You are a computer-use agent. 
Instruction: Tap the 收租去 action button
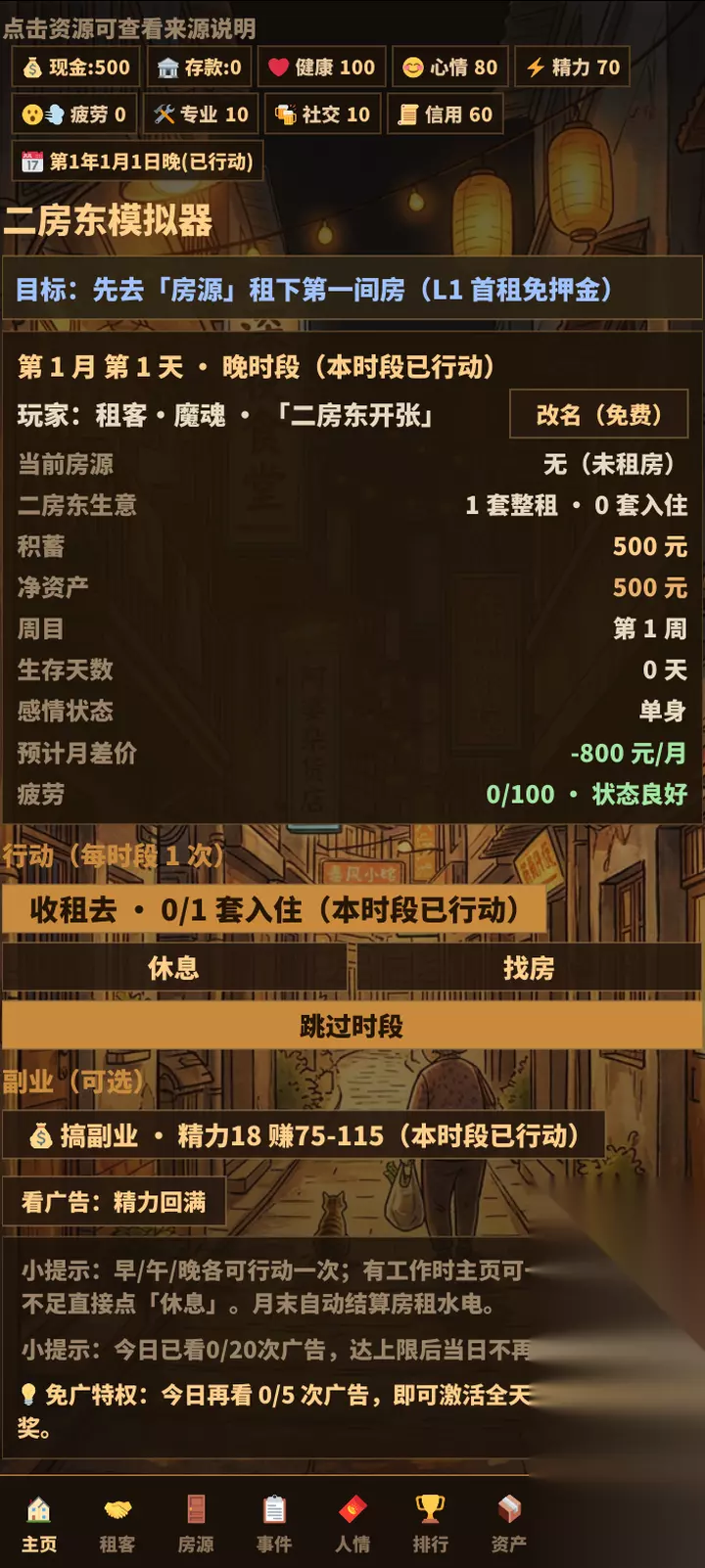(274, 909)
